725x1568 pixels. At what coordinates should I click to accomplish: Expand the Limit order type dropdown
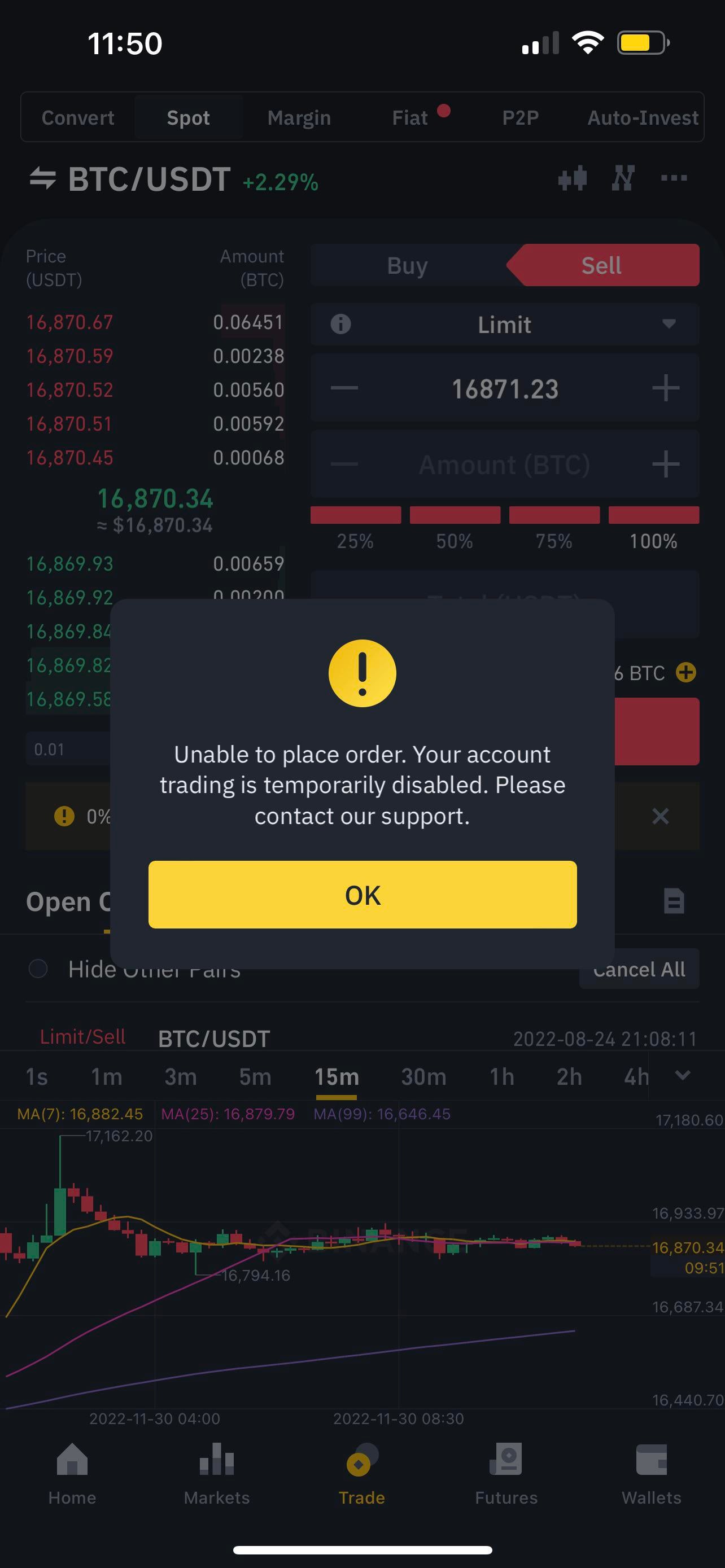point(505,325)
